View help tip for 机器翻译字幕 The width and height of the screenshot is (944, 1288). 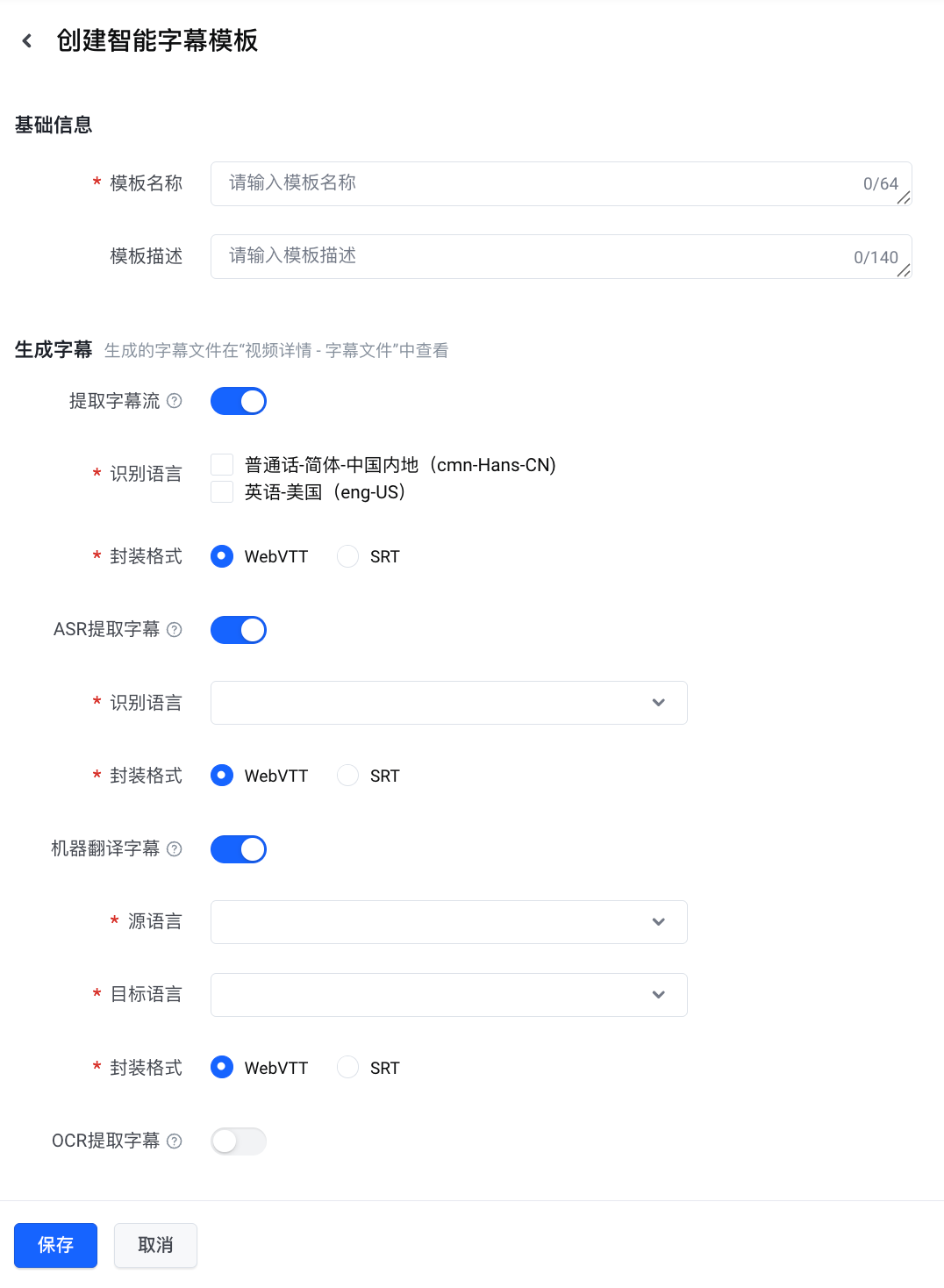click(x=175, y=849)
